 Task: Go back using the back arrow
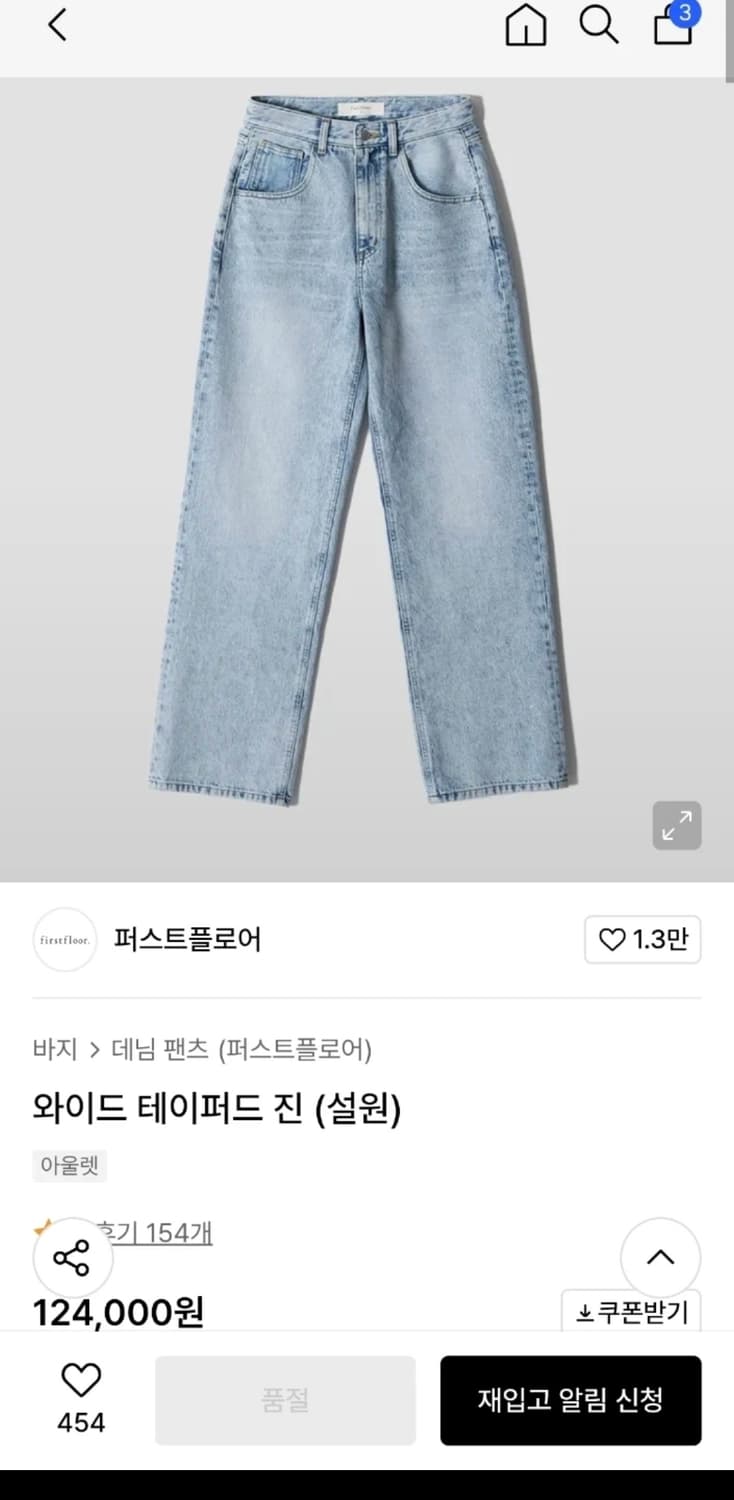click(57, 27)
